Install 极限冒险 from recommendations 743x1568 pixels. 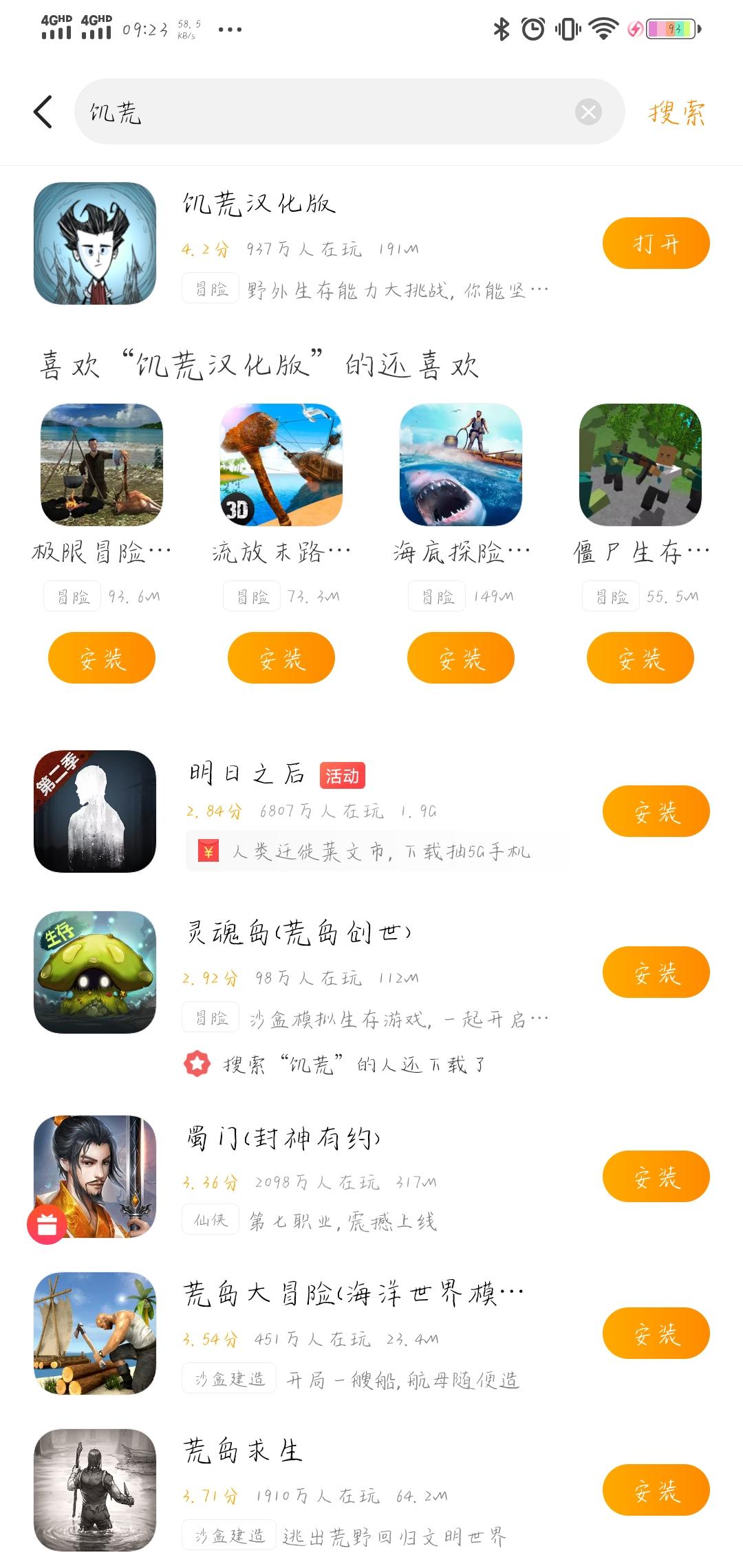(x=102, y=658)
